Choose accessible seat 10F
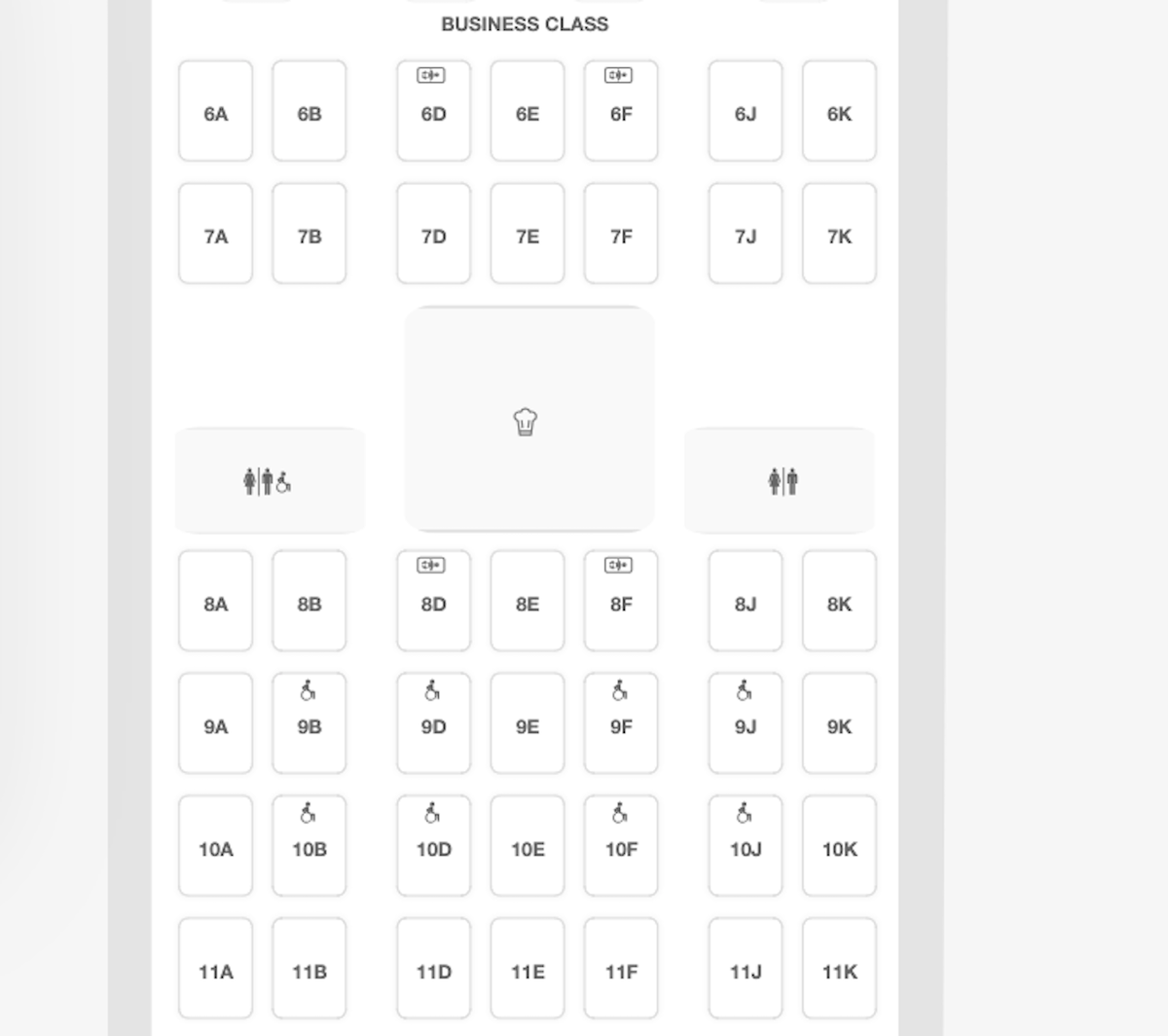The width and height of the screenshot is (1168, 1036). point(620,846)
